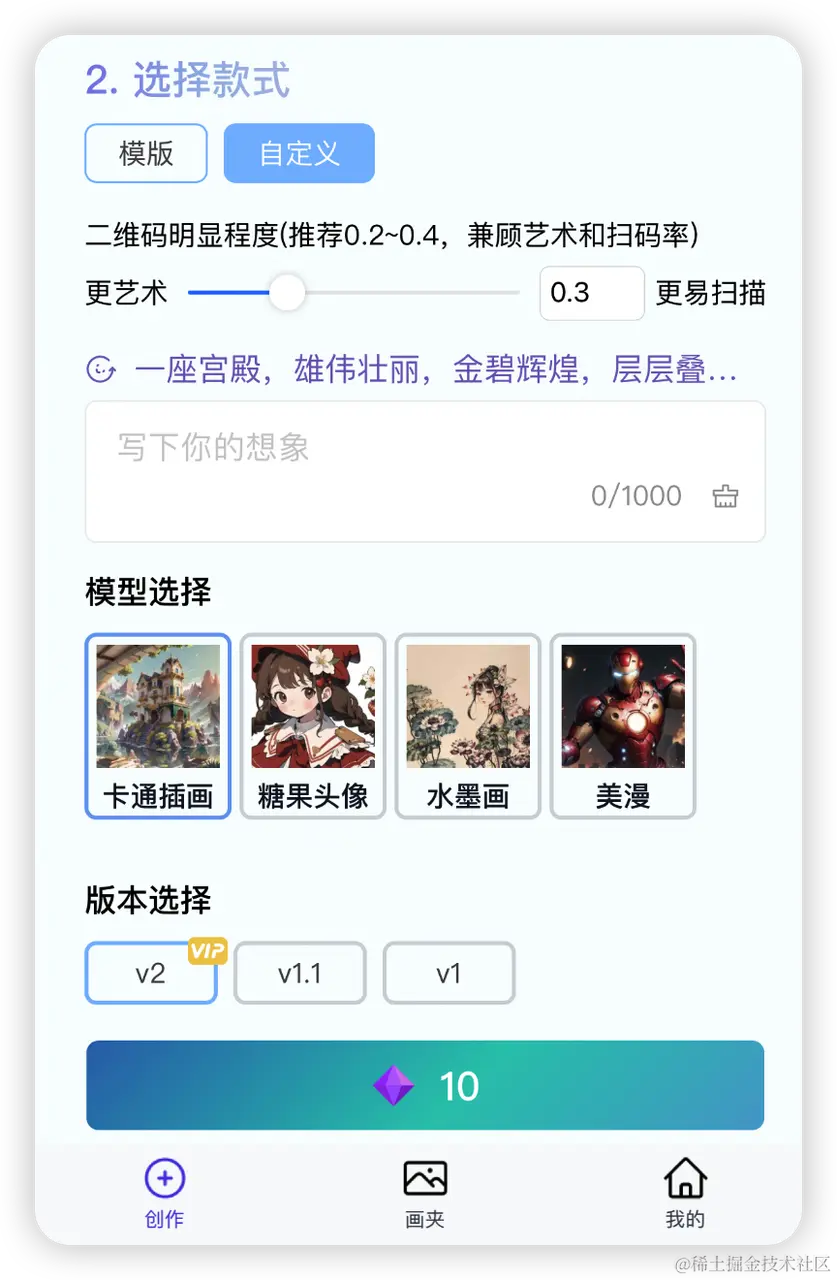Open the 创作 tab
This screenshot has height=1280, width=837.
[164, 1192]
